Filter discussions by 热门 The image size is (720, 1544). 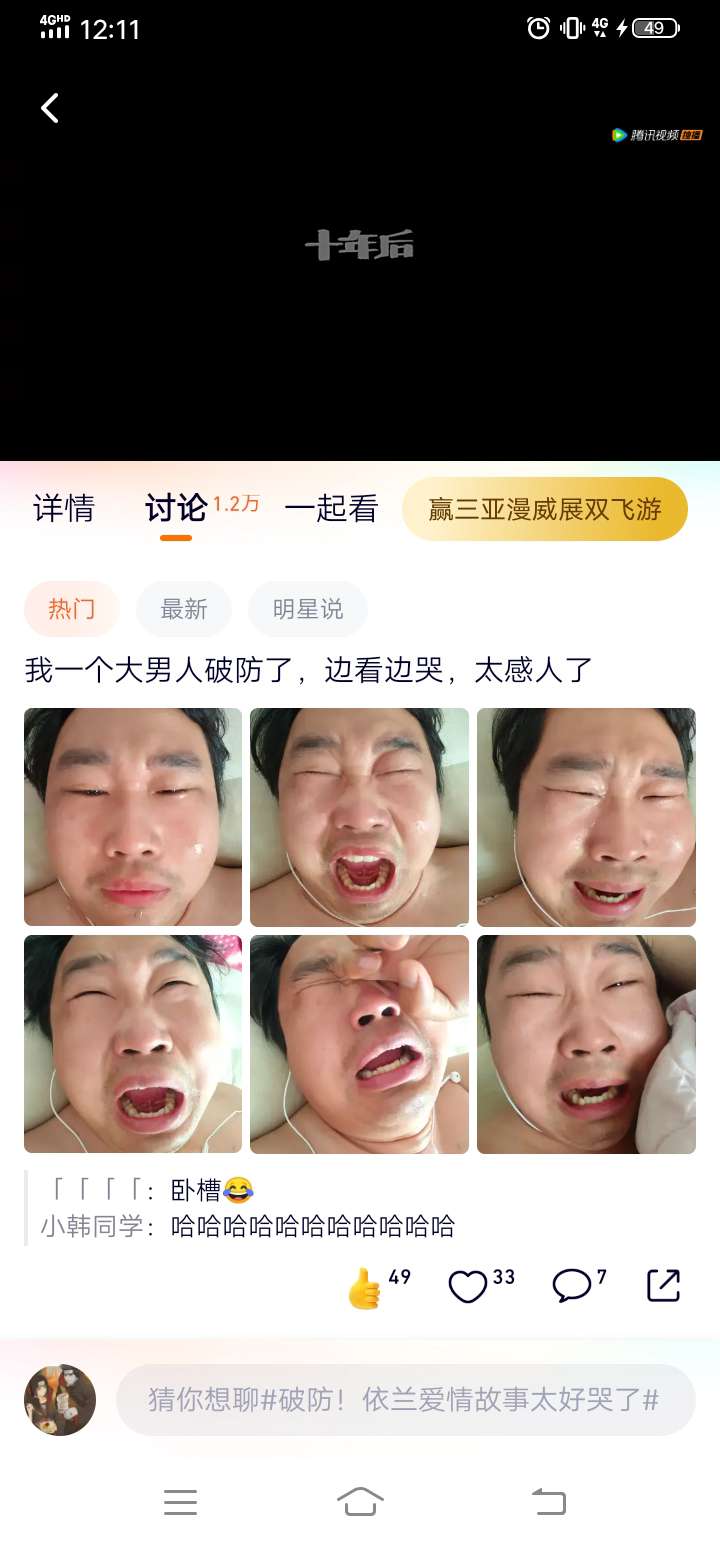pos(72,609)
